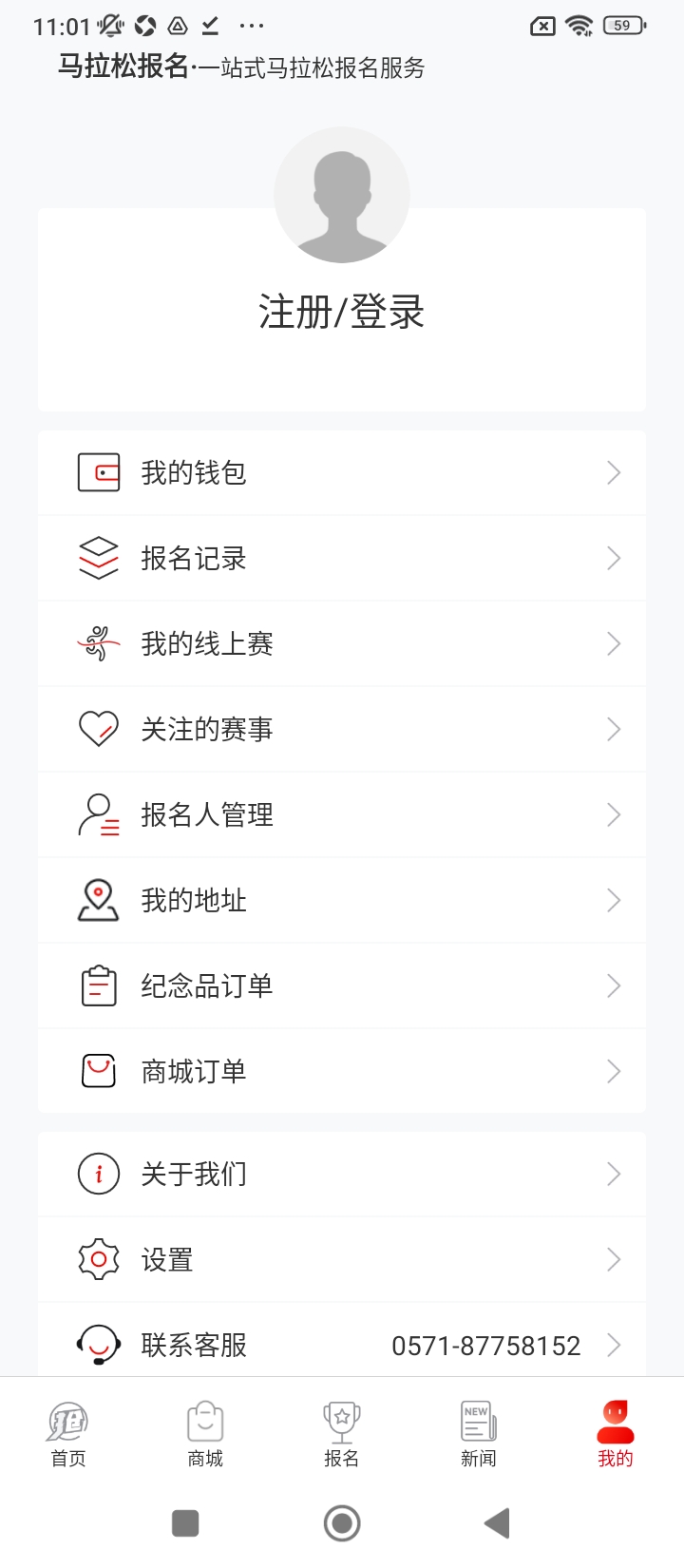
Task: Open 设置 row
Action: tap(342, 1259)
